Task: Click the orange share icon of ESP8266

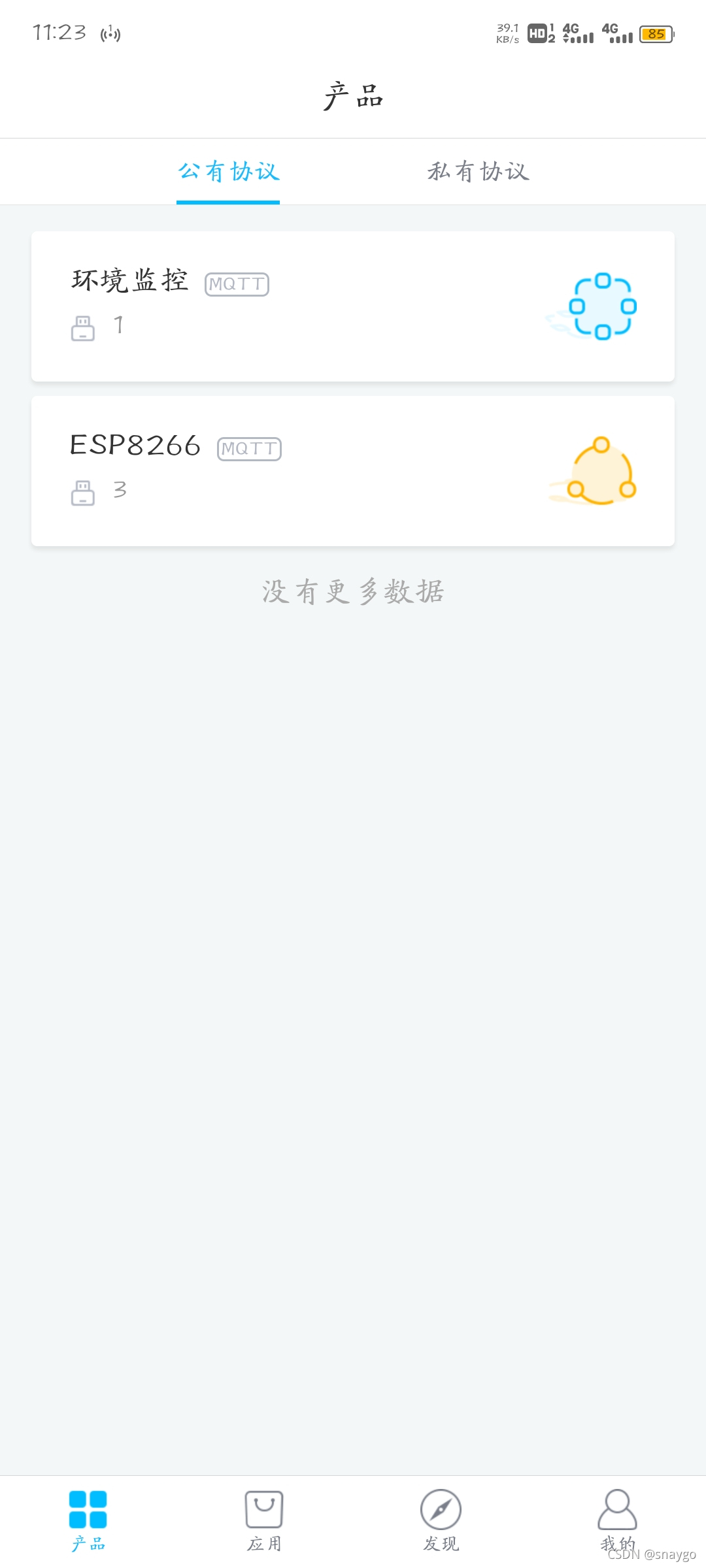Action: click(601, 472)
